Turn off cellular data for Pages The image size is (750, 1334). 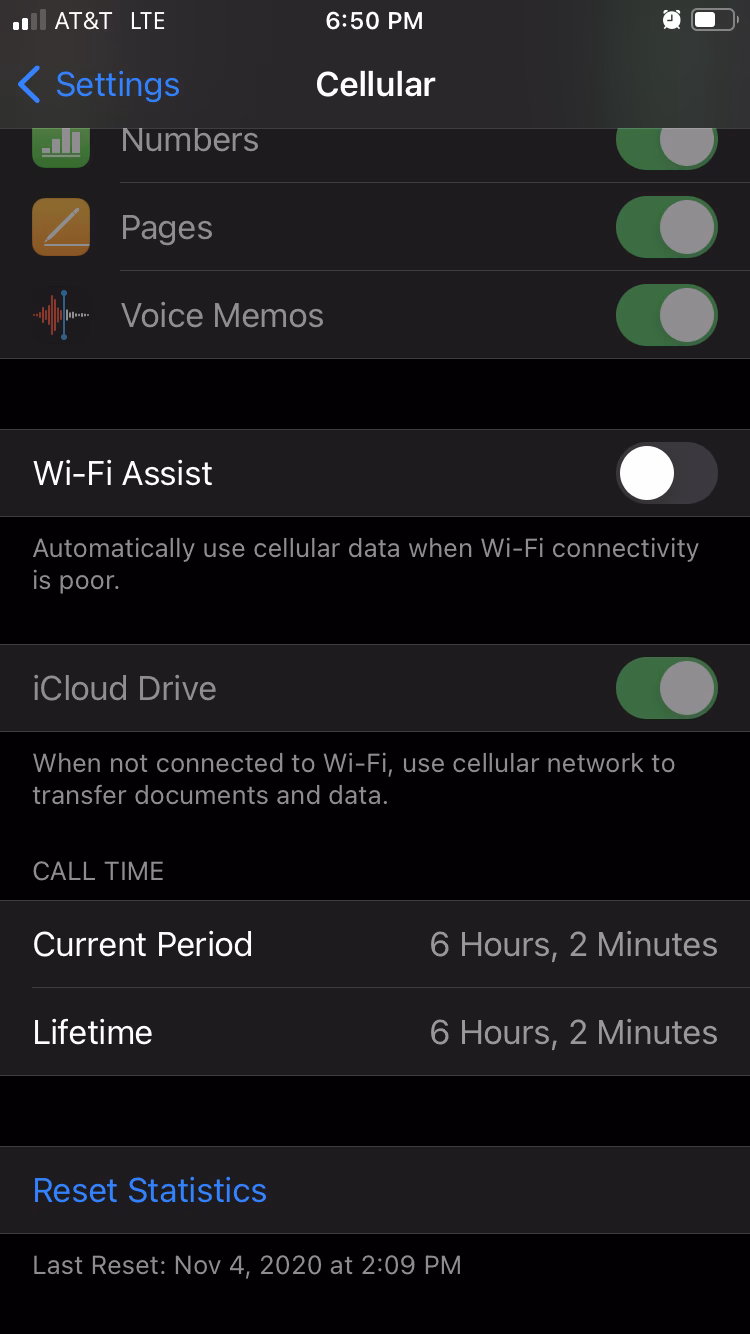coord(666,227)
